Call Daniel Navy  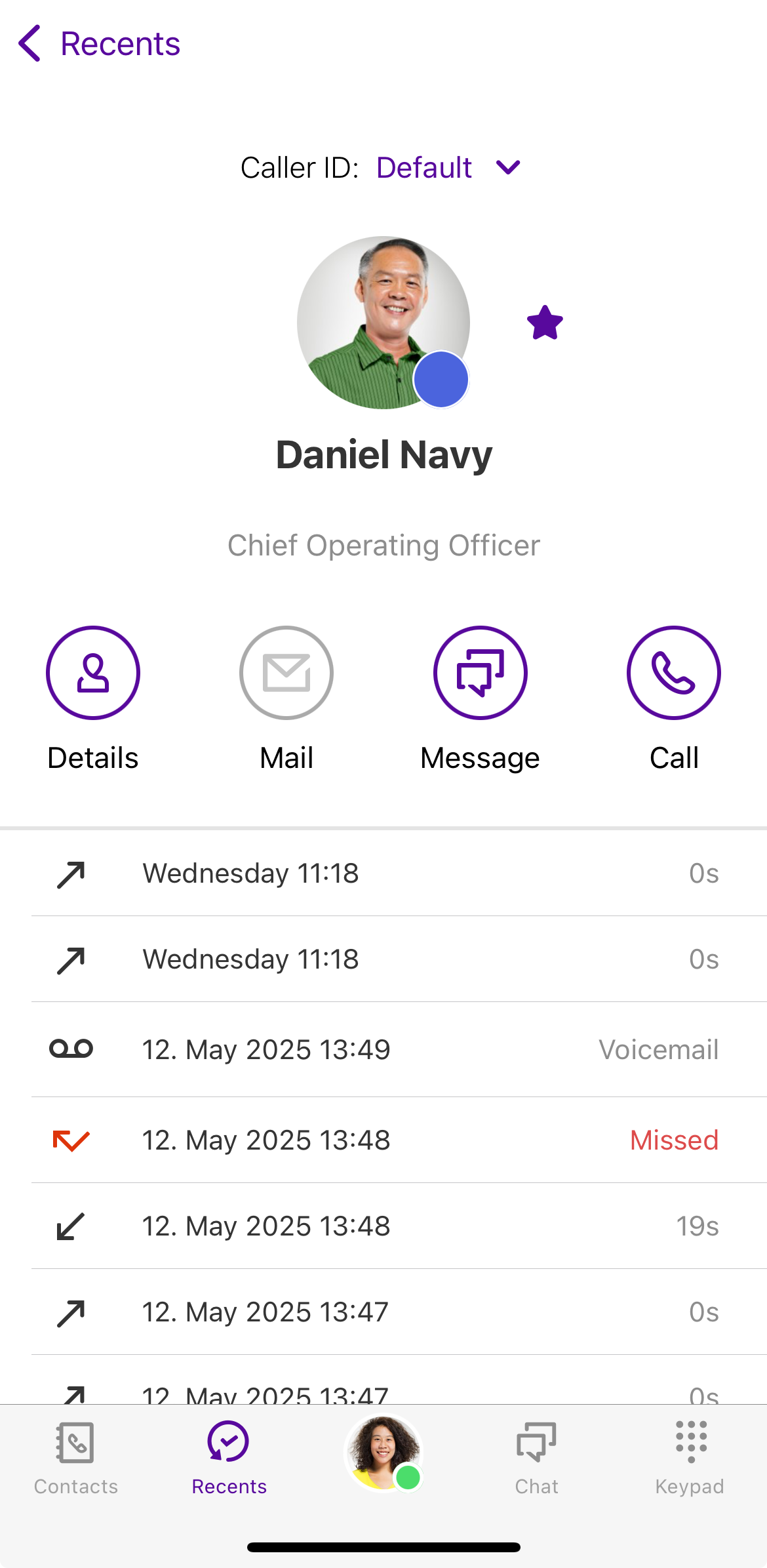click(x=673, y=673)
